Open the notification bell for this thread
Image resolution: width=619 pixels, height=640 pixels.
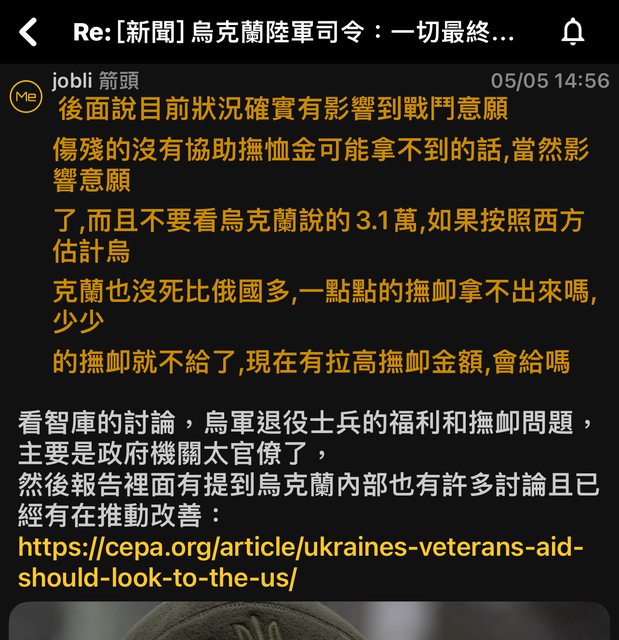pyautogui.click(x=572, y=33)
